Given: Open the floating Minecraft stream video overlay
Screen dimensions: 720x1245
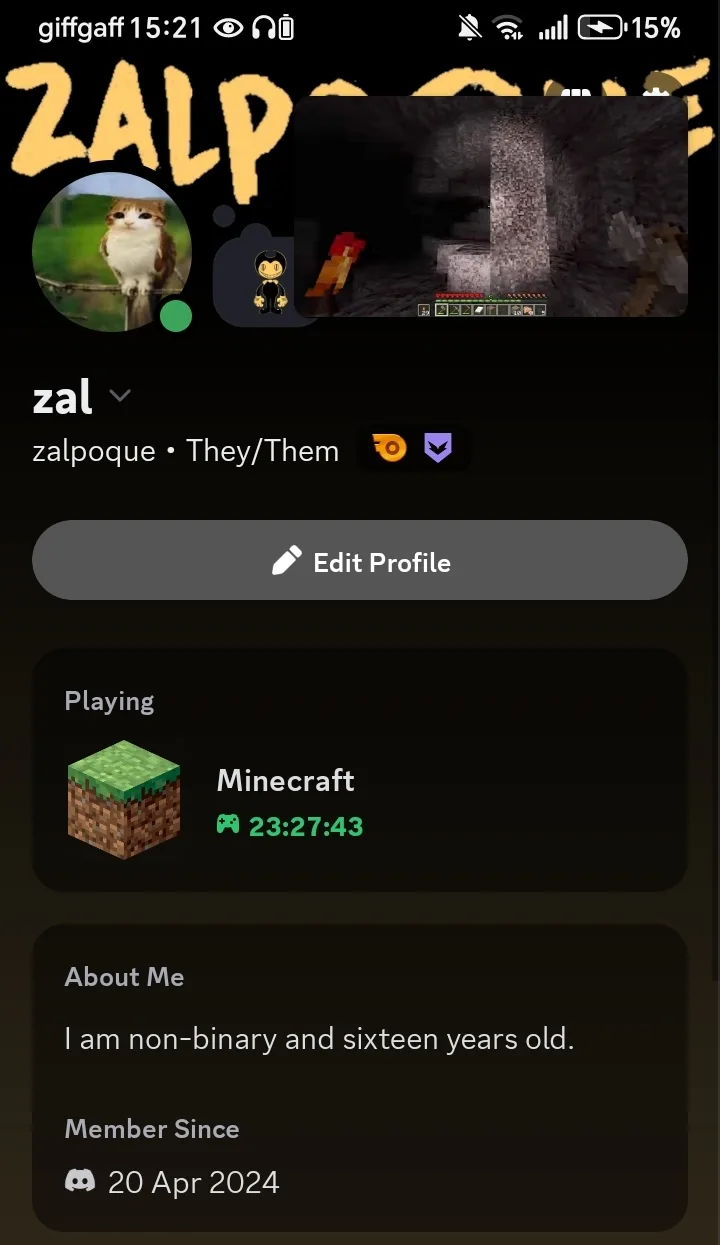Looking at the screenshot, I should (x=490, y=207).
